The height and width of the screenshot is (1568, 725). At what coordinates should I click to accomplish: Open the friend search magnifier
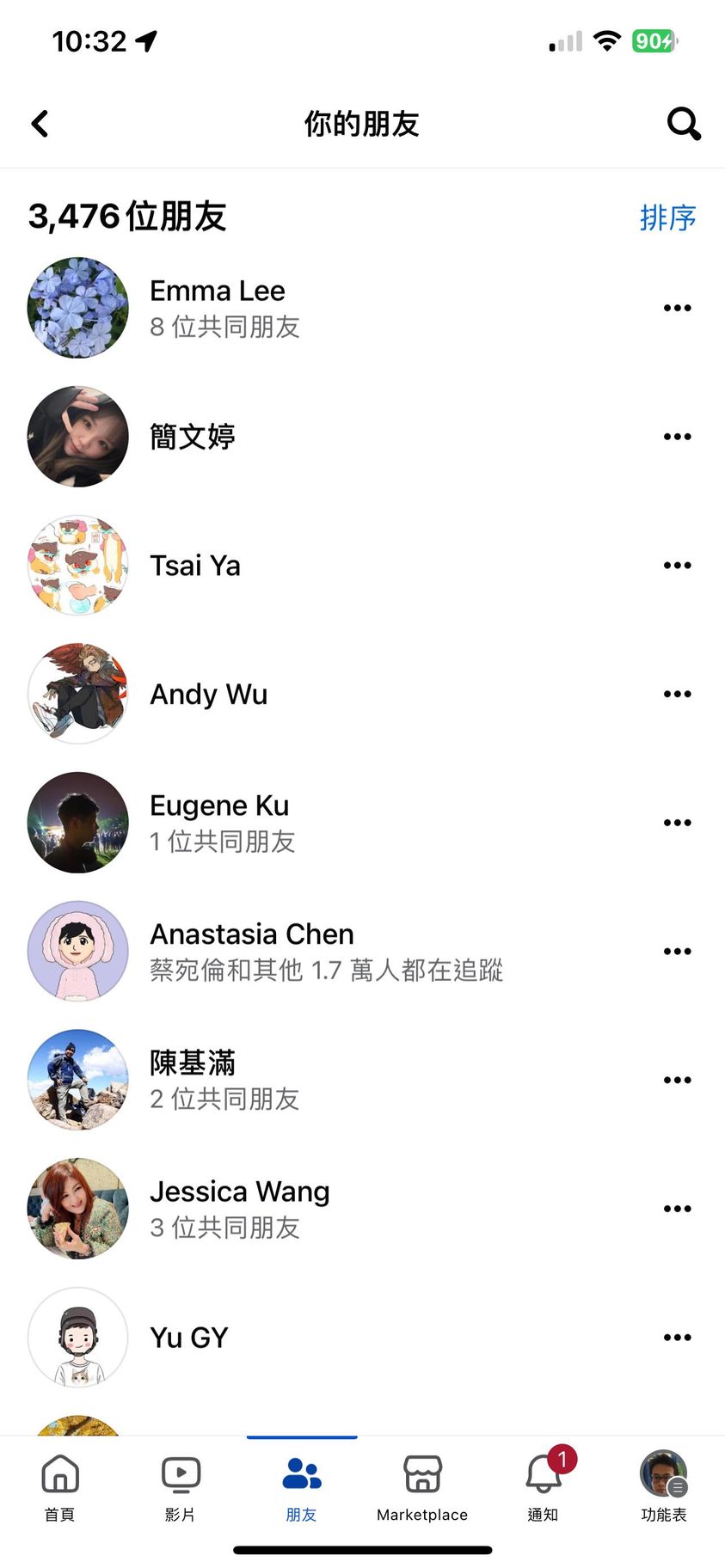click(x=684, y=124)
